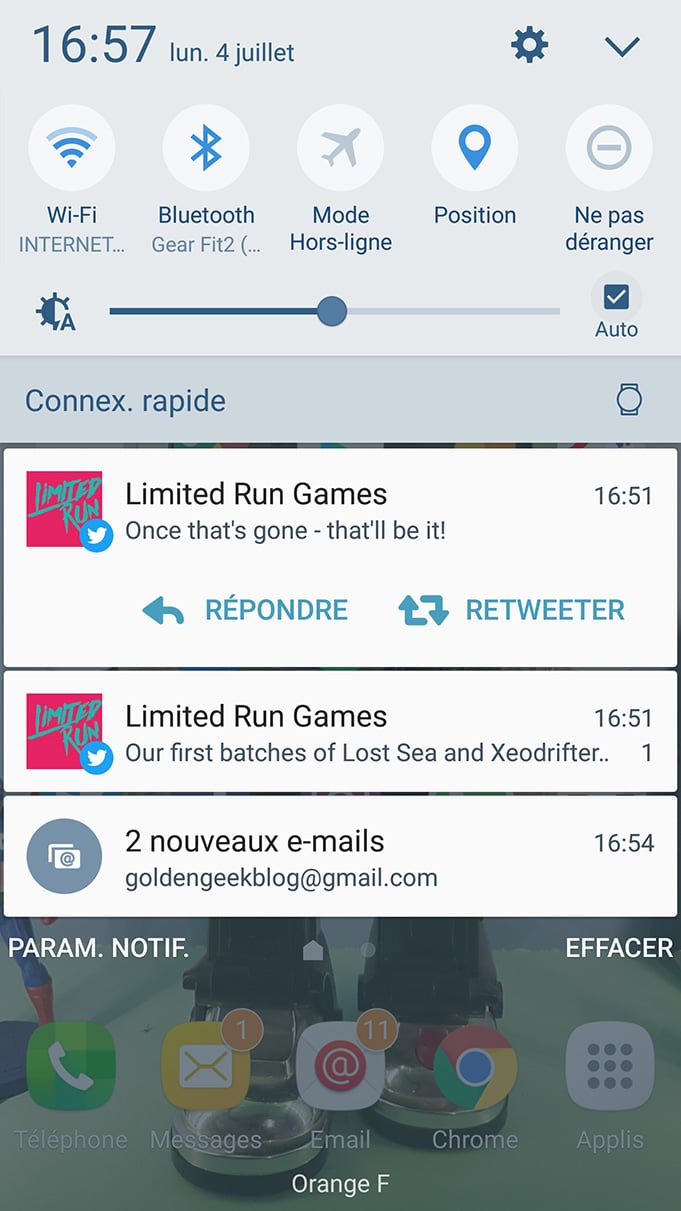
Task: Uncheck the Auto brightness checkbox
Action: (616, 297)
